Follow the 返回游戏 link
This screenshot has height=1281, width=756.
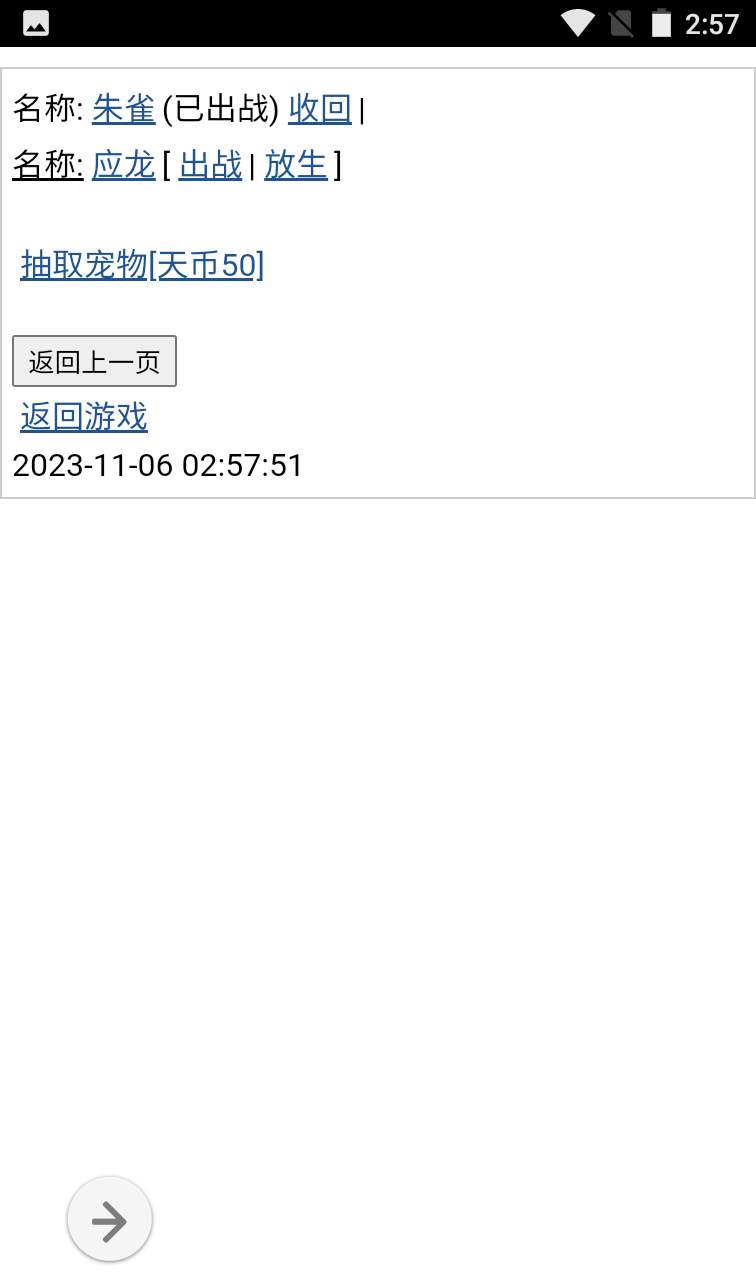[84, 416]
